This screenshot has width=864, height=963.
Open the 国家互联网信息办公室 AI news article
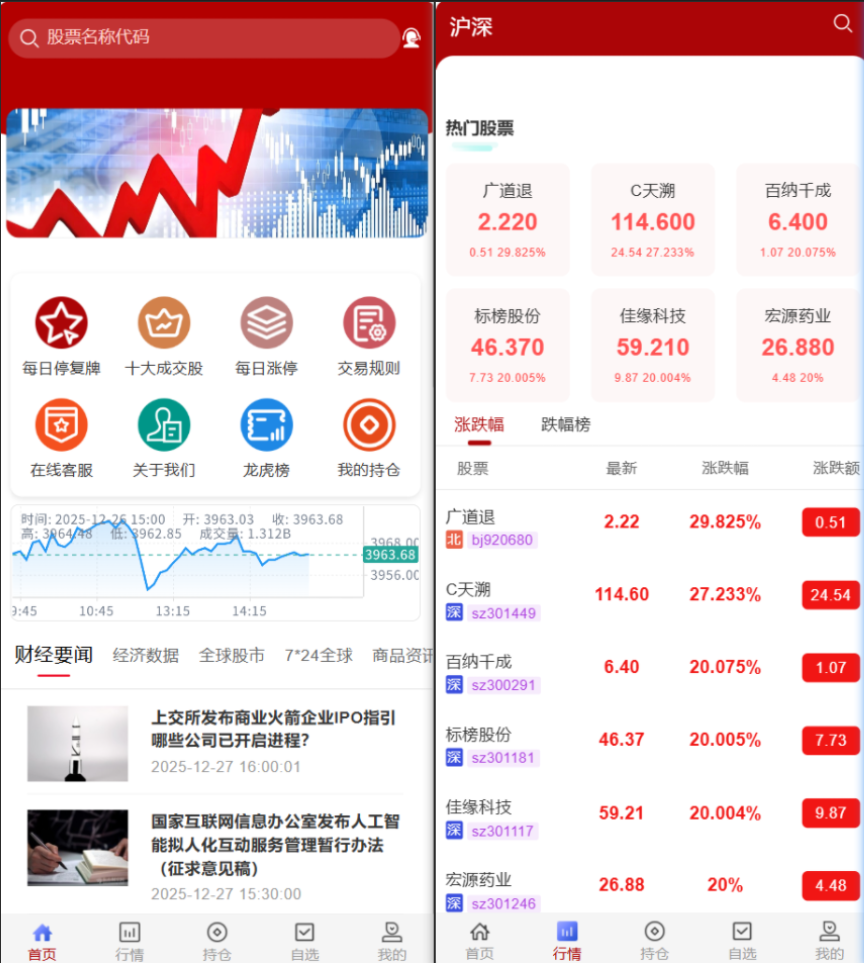pyautogui.click(x=273, y=844)
